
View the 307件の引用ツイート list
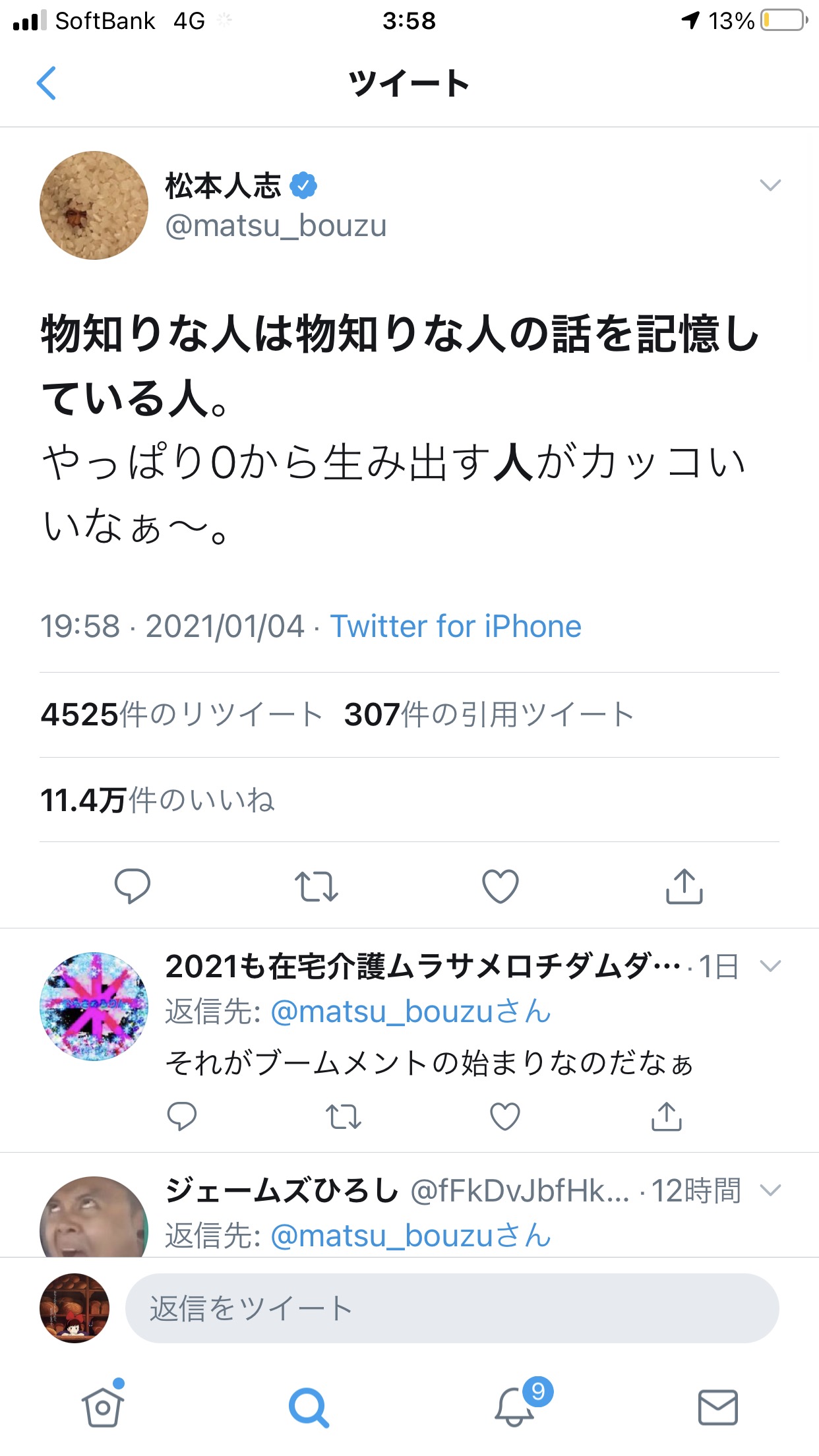click(x=489, y=715)
